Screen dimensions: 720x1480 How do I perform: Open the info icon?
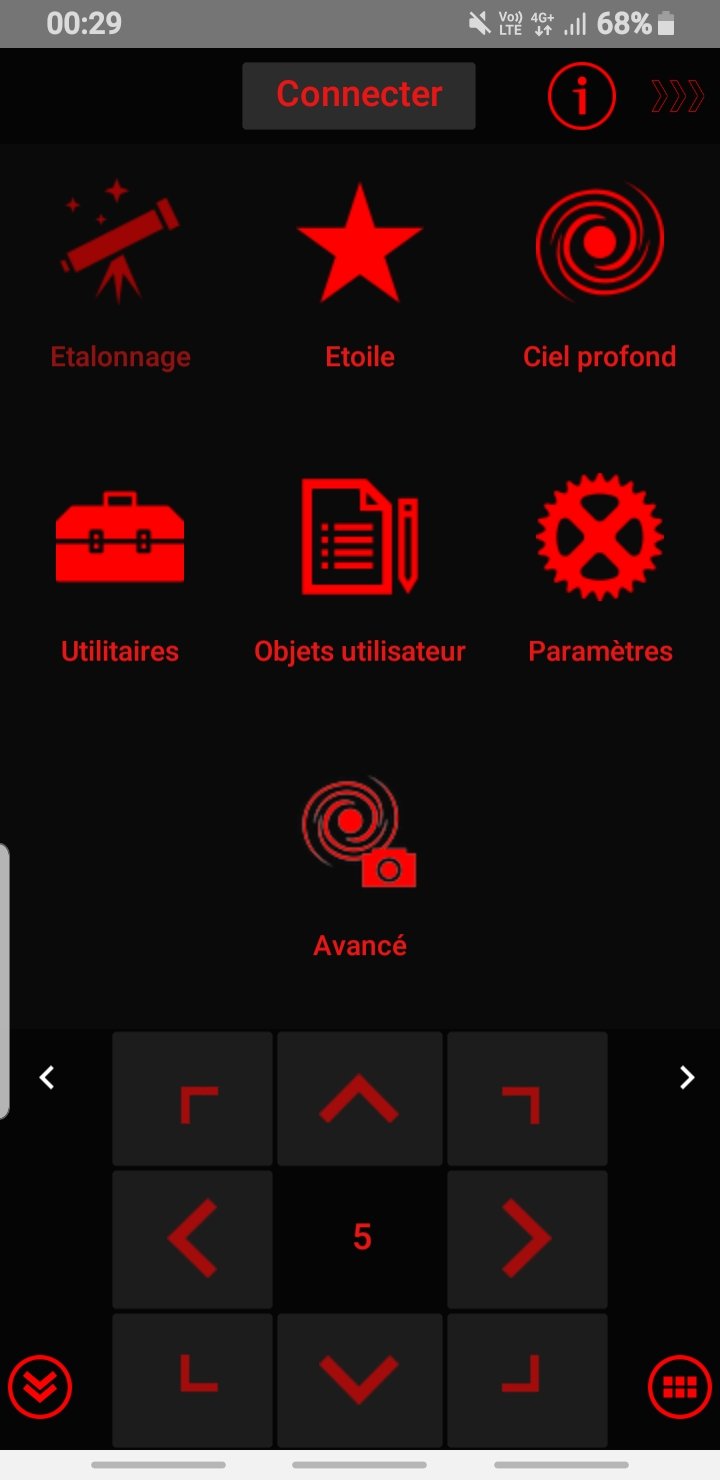pyautogui.click(x=581, y=95)
